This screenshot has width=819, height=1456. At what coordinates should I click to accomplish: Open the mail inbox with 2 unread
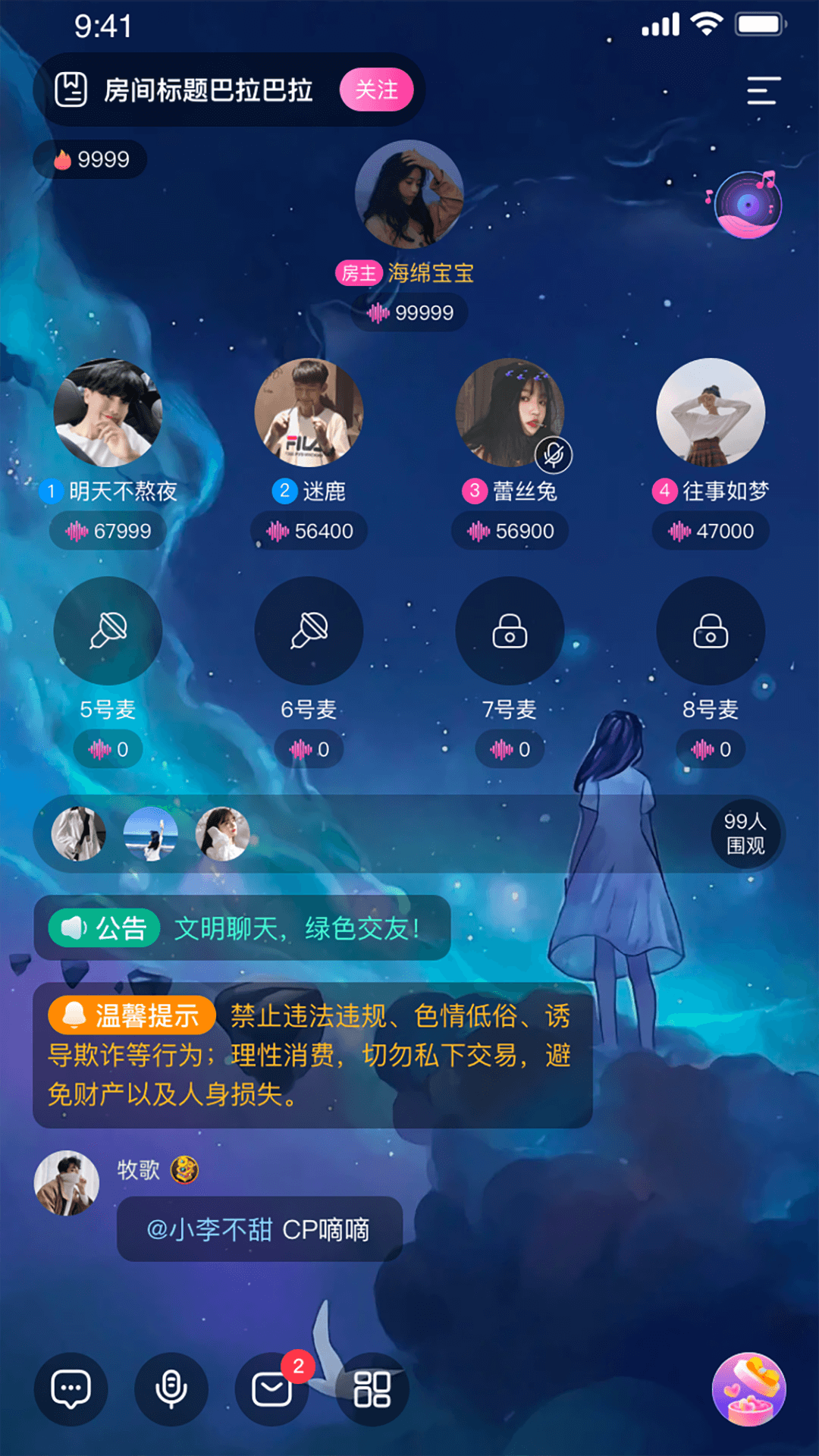pos(271,1389)
